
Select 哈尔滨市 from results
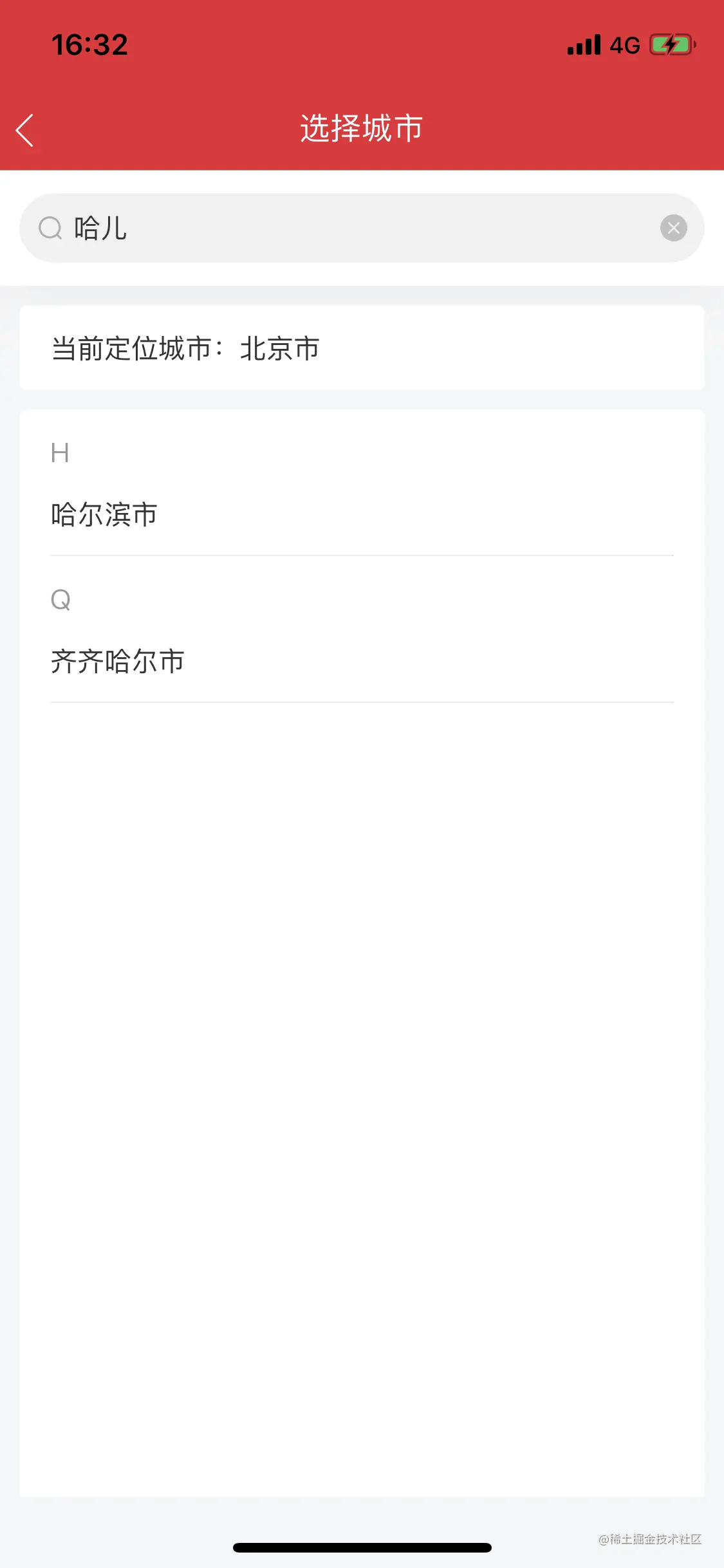[x=362, y=515]
